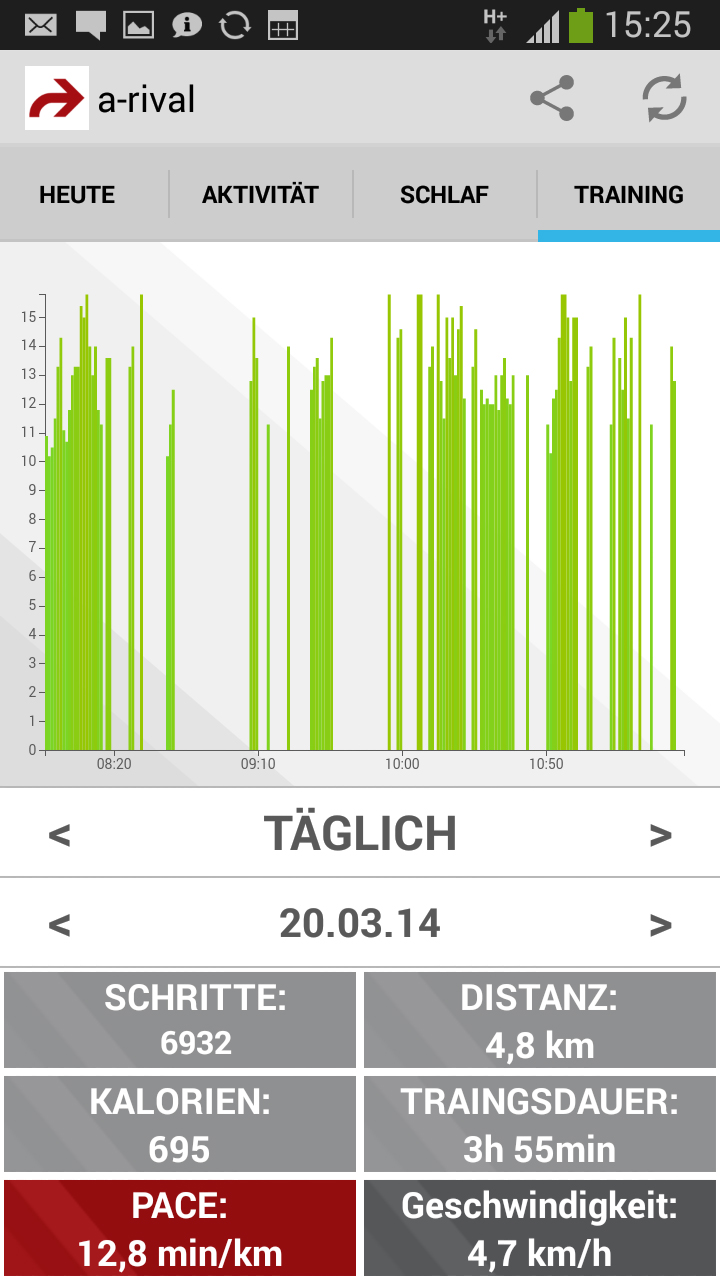Image resolution: width=720 pixels, height=1280 pixels.
Task: Tap the left arrow beside TÄGLICH
Action: point(60,834)
